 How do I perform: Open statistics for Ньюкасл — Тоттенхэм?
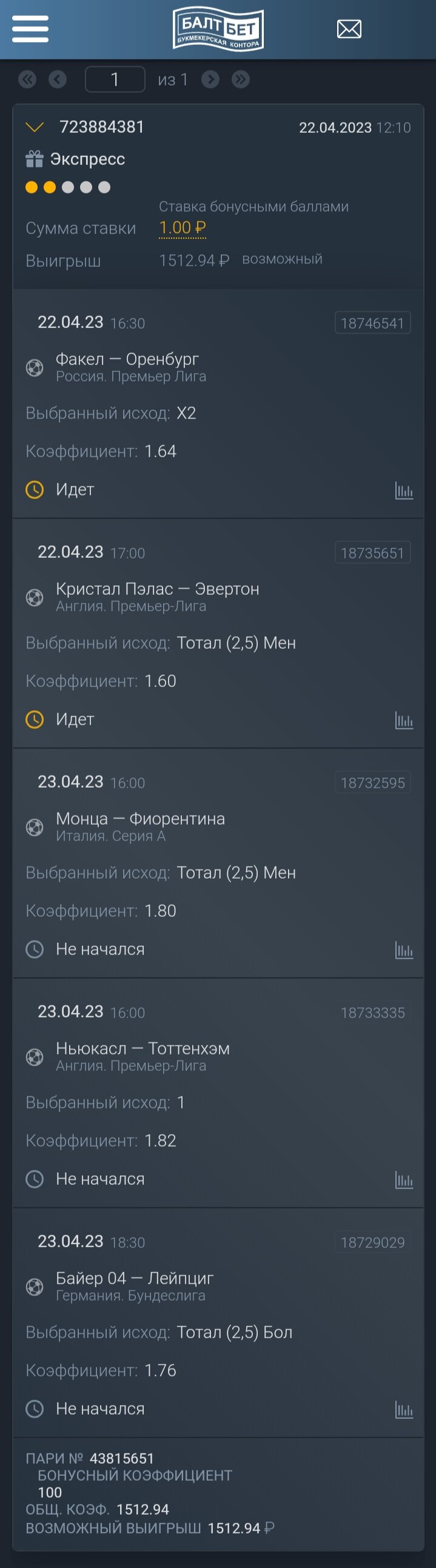[x=404, y=1180]
